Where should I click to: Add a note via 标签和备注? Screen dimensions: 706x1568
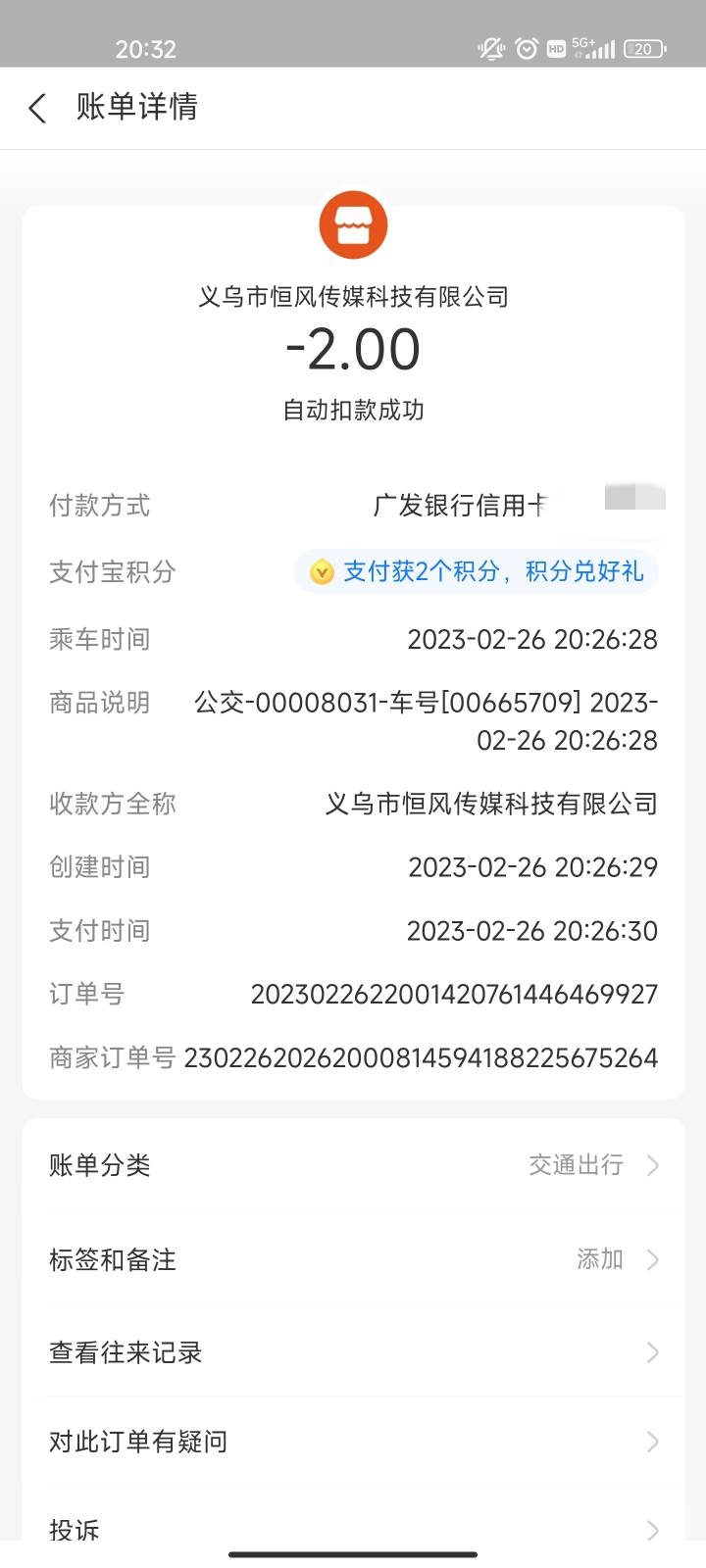(x=353, y=1259)
